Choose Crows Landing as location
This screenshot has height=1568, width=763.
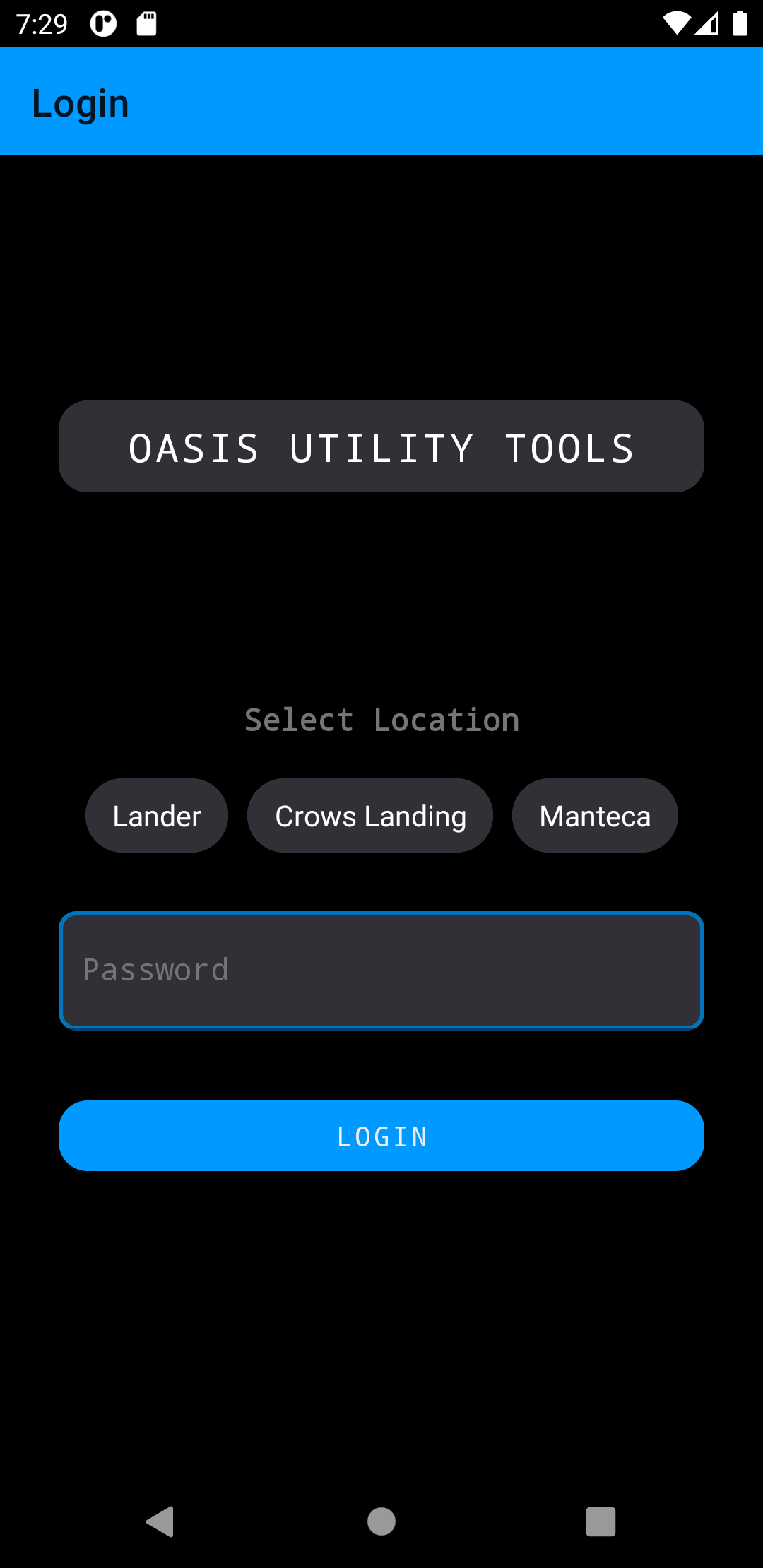tap(370, 816)
